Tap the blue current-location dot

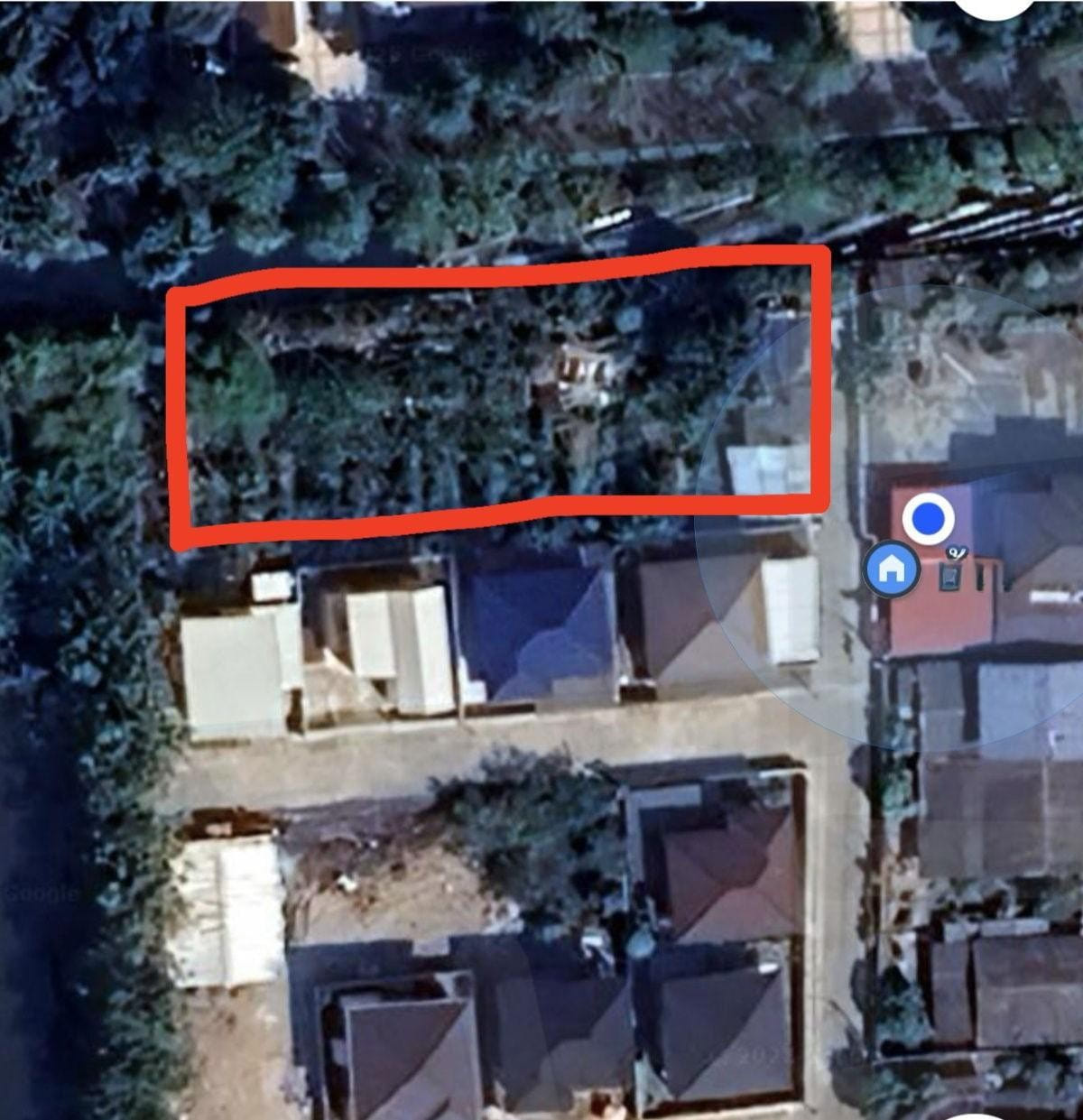point(928,519)
